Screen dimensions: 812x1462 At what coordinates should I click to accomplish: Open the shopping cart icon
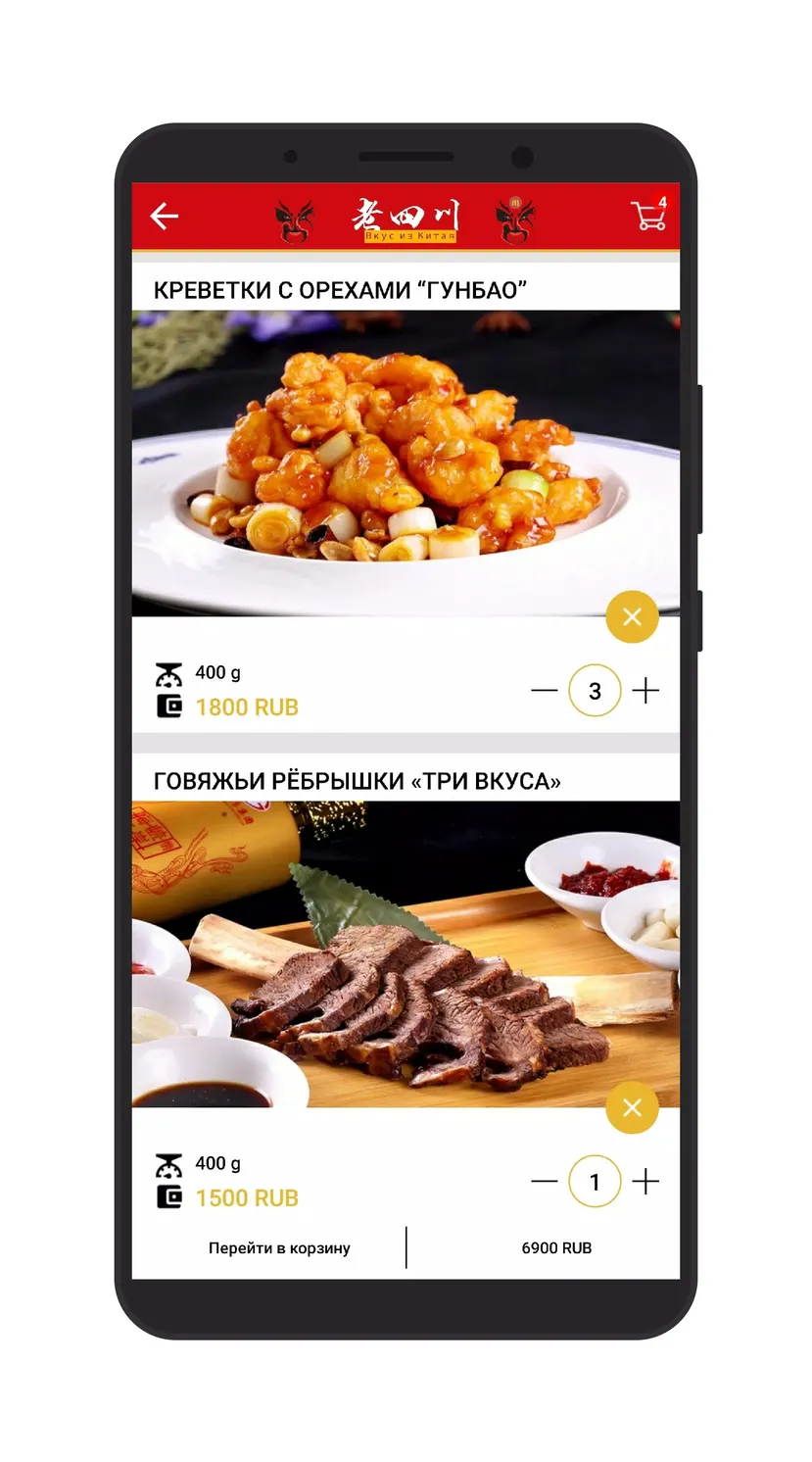point(648,215)
